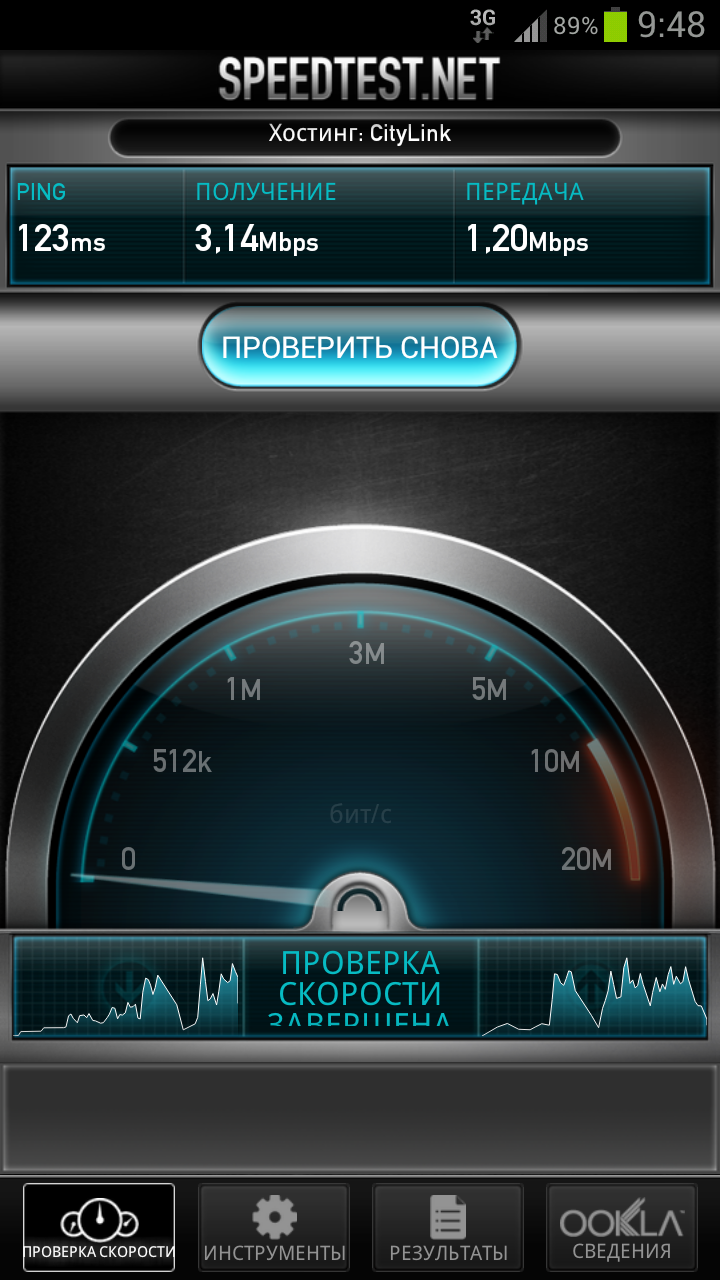Viewport: 720px width, 1280px height.
Task: Switch to the РЕЗУЛЬТАТЫ tab
Action: [x=448, y=1227]
